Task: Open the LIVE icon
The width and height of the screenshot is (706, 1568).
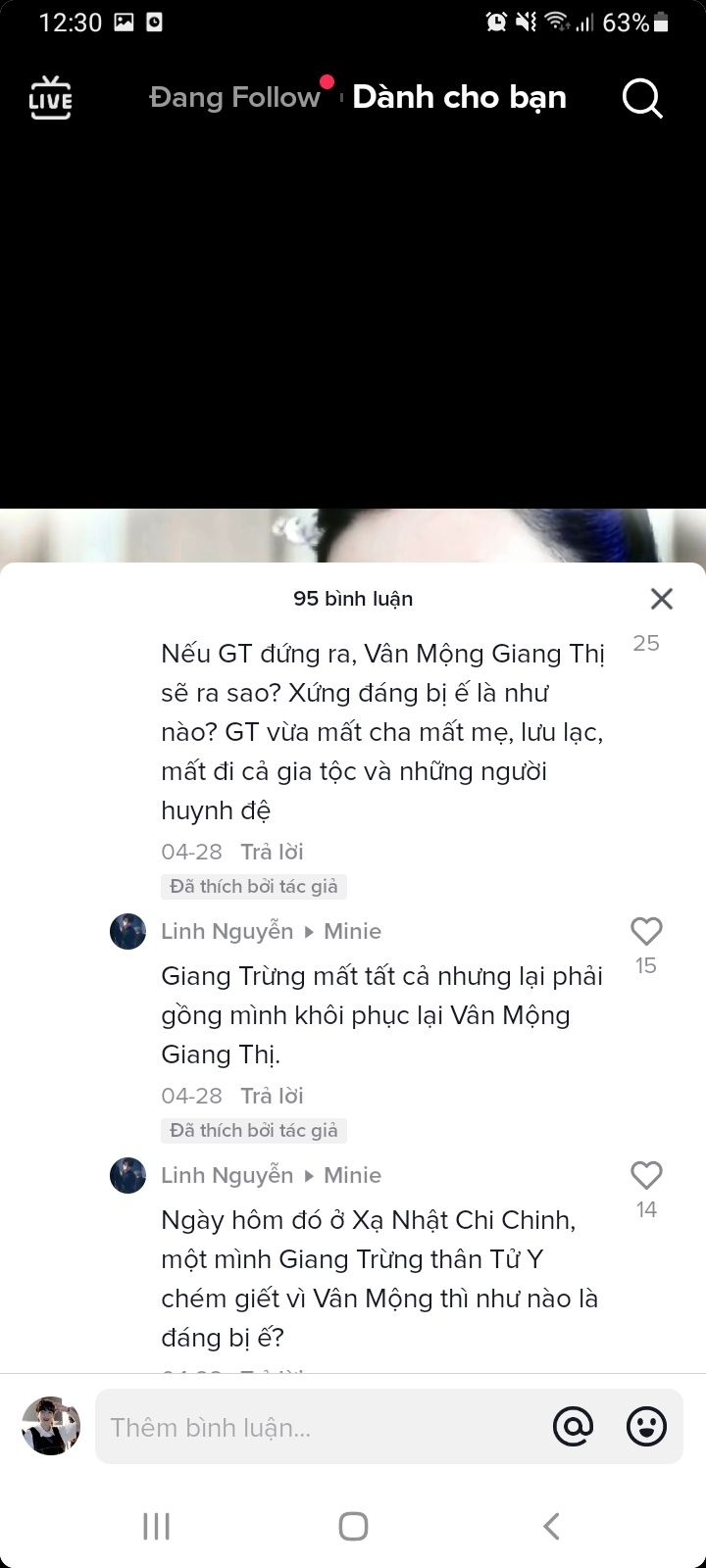Action: (x=50, y=98)
